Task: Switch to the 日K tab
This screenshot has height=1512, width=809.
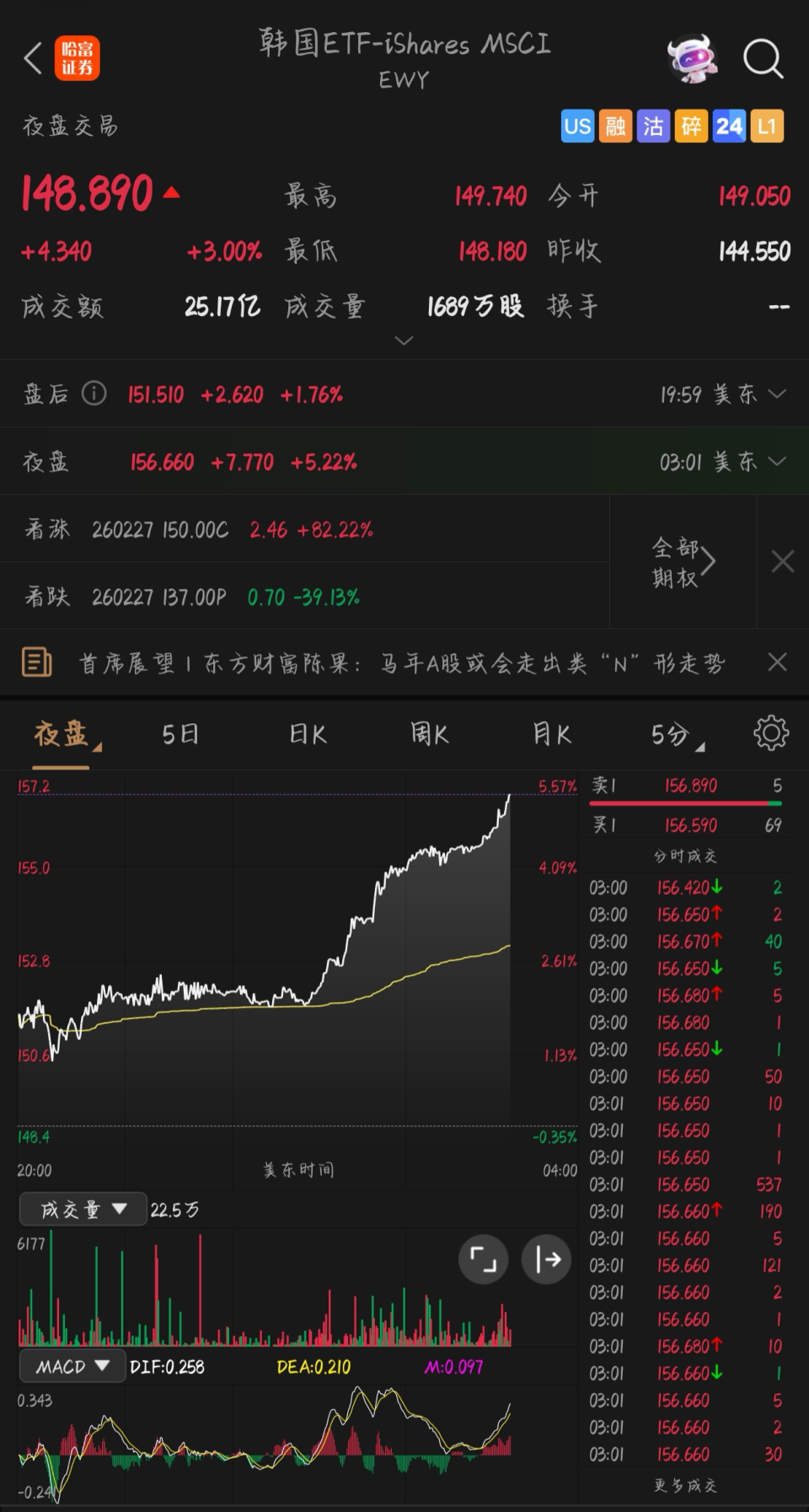Action: [305, 734]
